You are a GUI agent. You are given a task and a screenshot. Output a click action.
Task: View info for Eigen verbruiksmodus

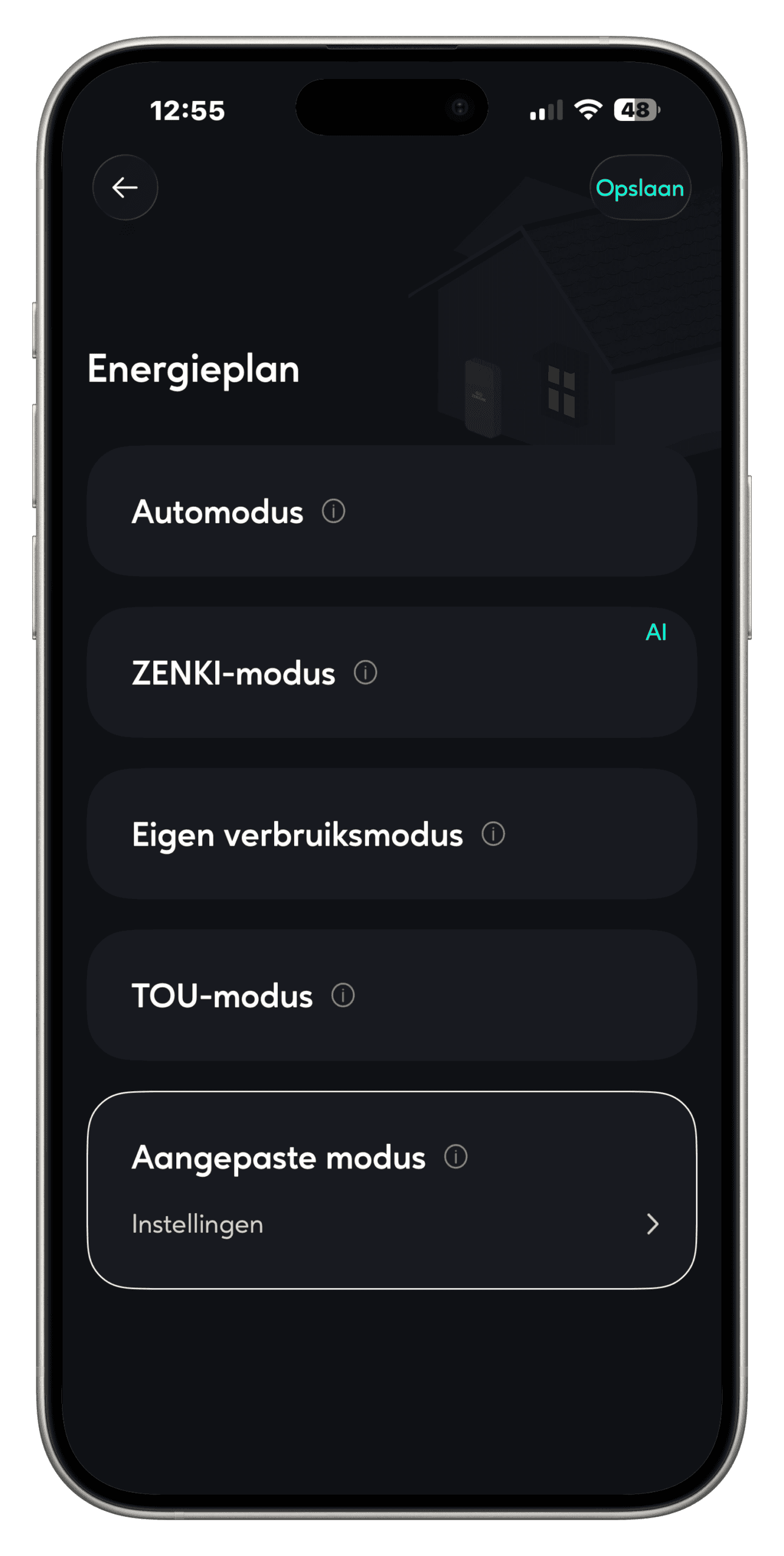493,834
